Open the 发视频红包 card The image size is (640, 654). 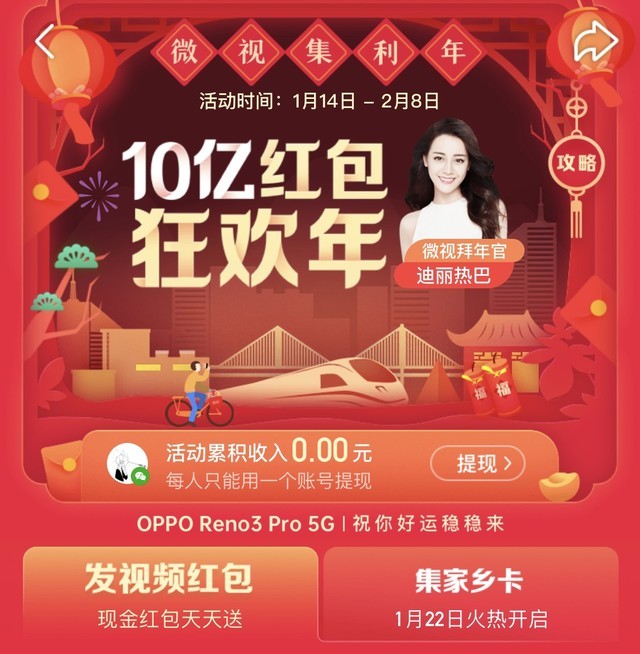pos(168,594)
